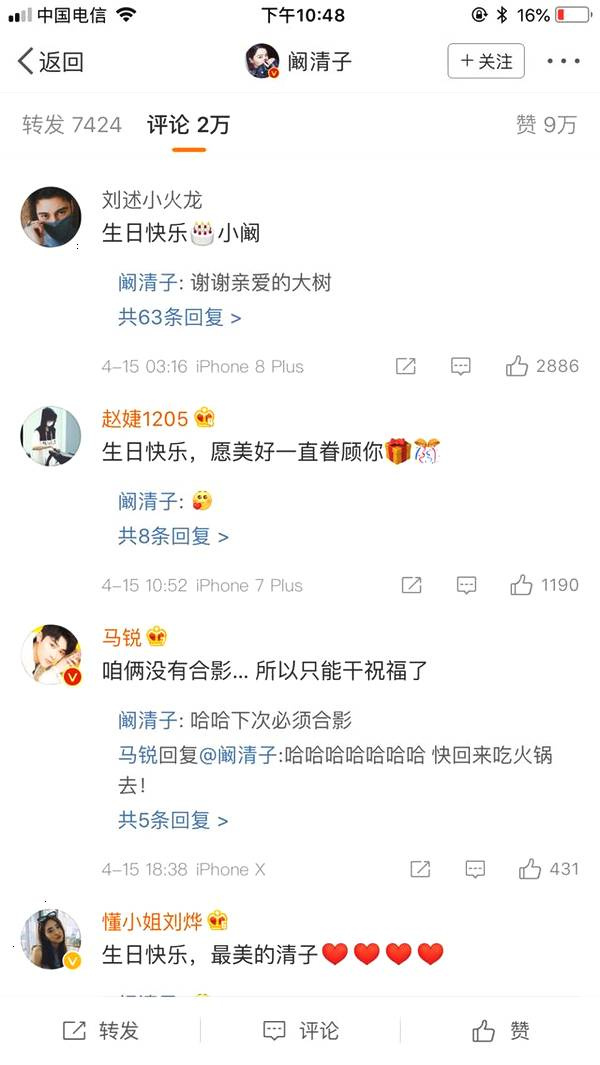Open 马锐's profile from the avatar
This screenshot has width=600, height=1065.
[x=52, y=655]
